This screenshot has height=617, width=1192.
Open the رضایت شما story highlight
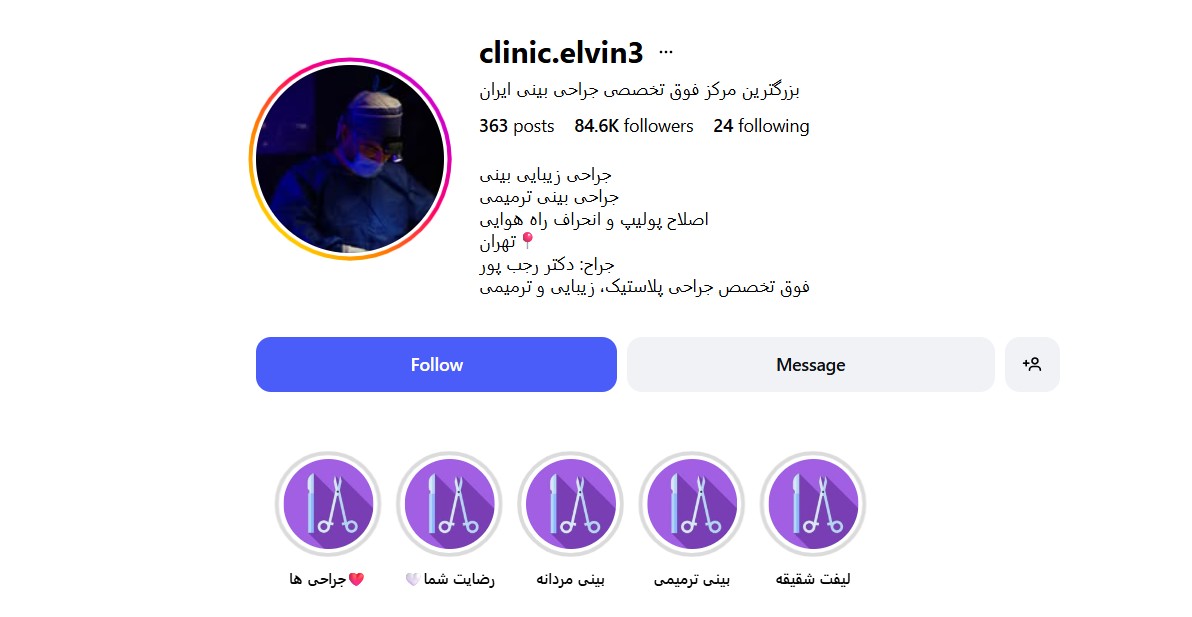point(449,505)
